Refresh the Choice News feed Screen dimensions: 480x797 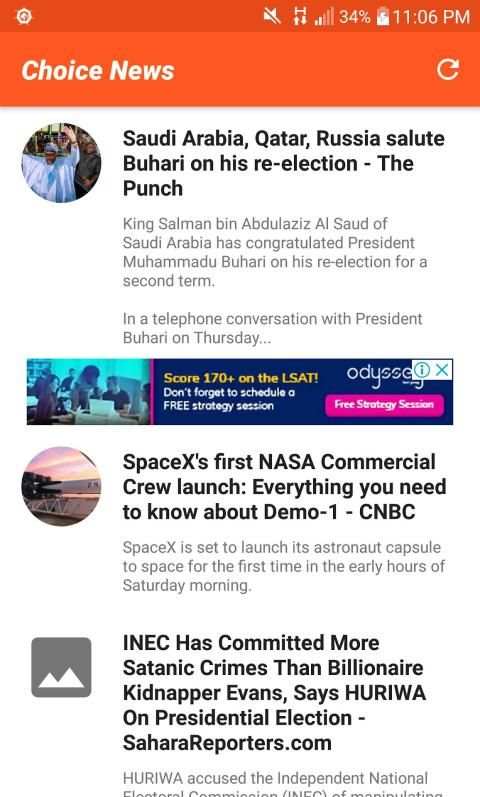pyautogui.click(x=448, y=70)
